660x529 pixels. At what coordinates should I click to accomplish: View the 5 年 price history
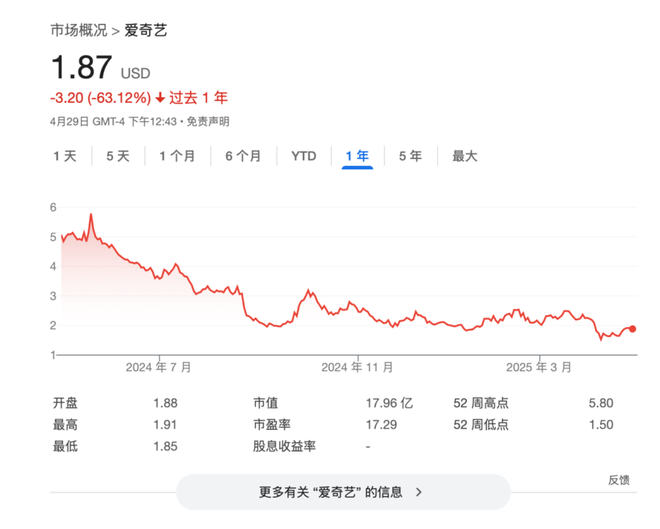coord(410,156)
